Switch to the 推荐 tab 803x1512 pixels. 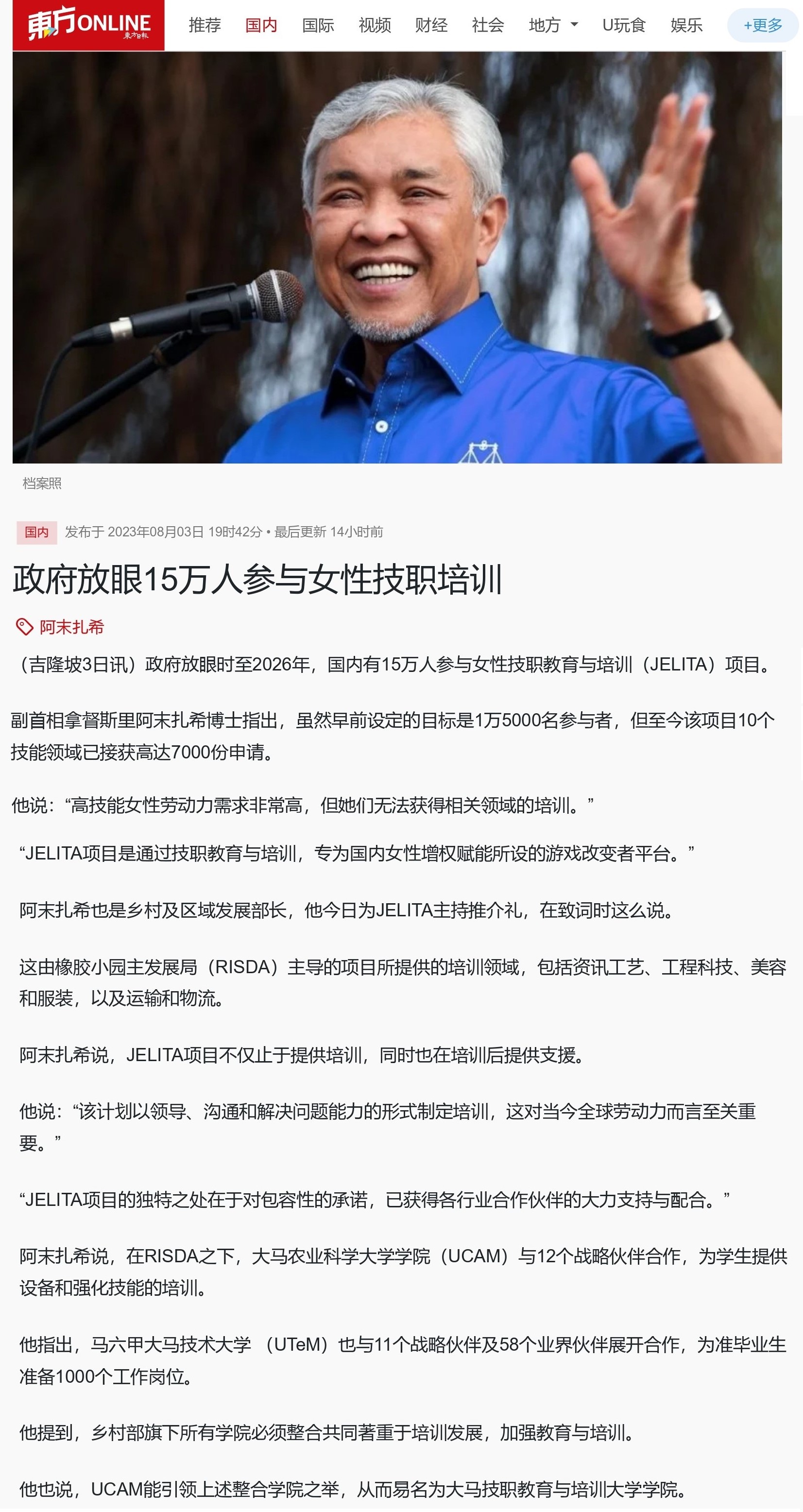click(x=205, y=25)
